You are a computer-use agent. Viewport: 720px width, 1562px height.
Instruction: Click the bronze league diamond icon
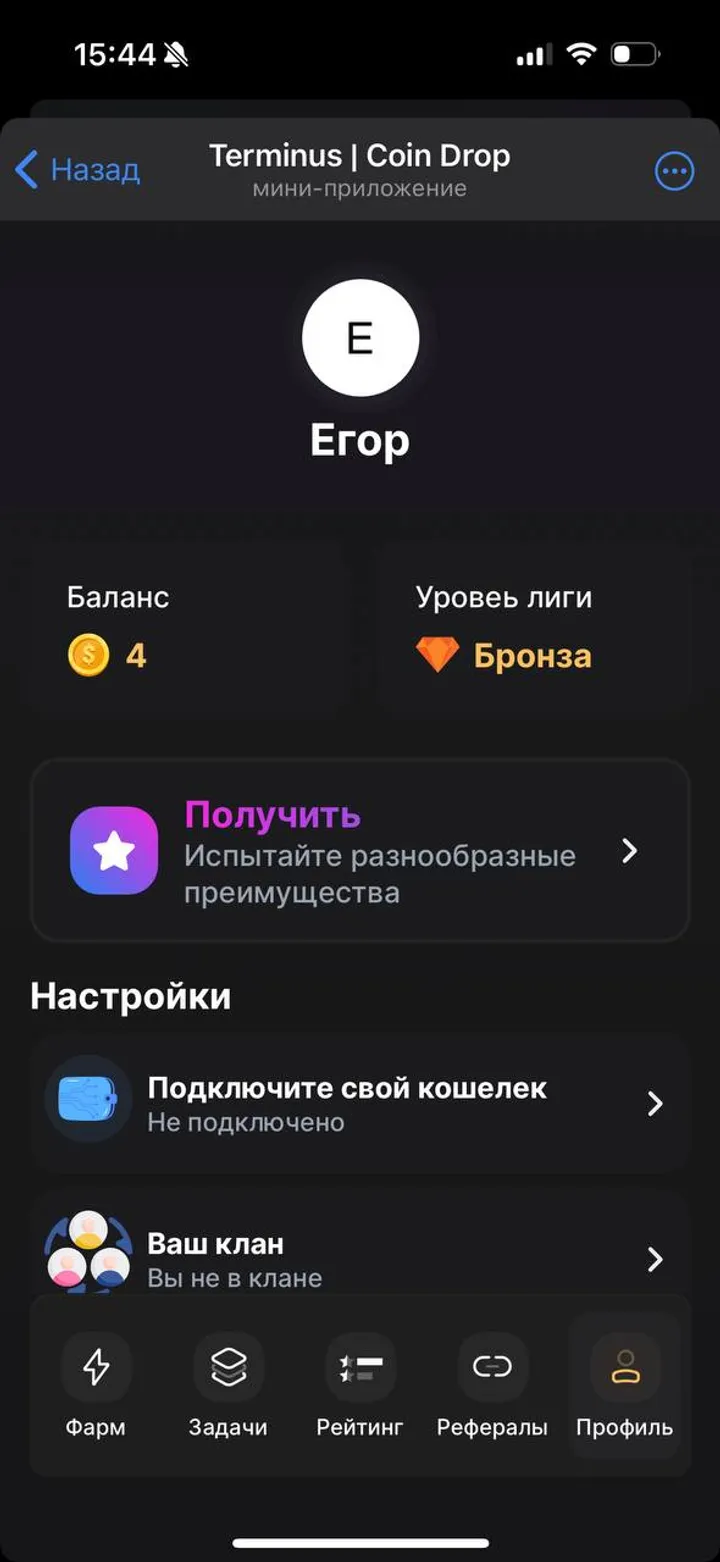[x=440, y=654]
